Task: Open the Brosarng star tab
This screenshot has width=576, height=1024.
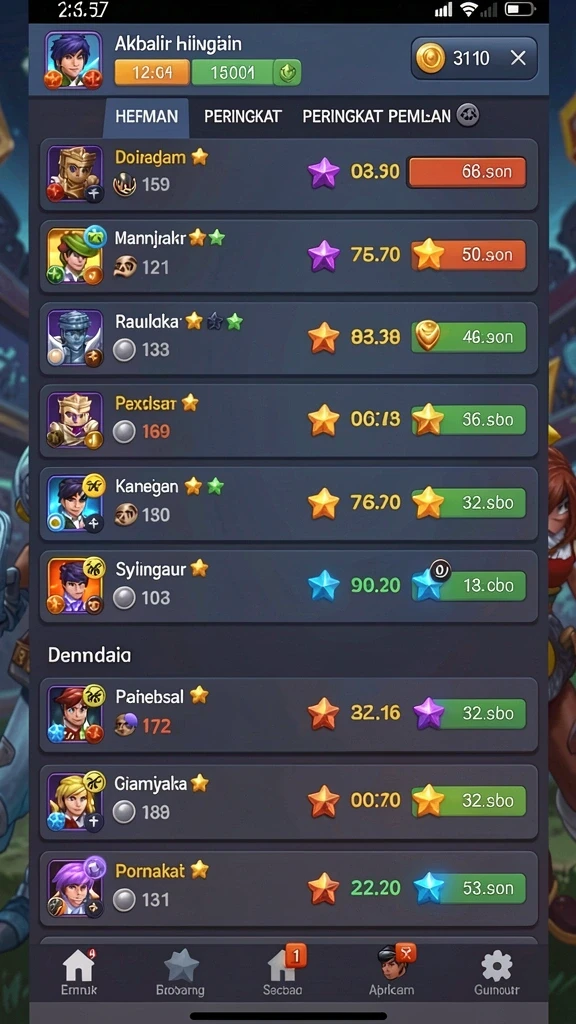Action: coord(180,972)
